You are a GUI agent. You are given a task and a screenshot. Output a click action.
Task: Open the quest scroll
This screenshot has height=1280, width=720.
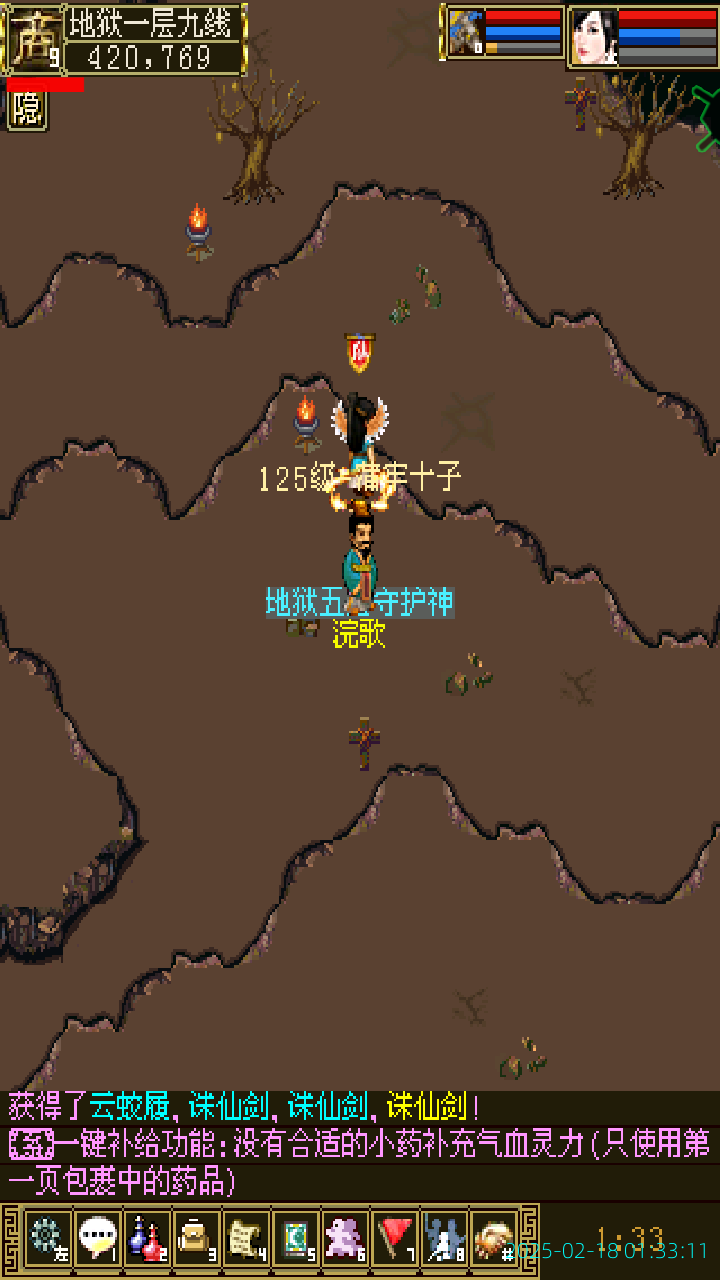[x=246, y=1238]
